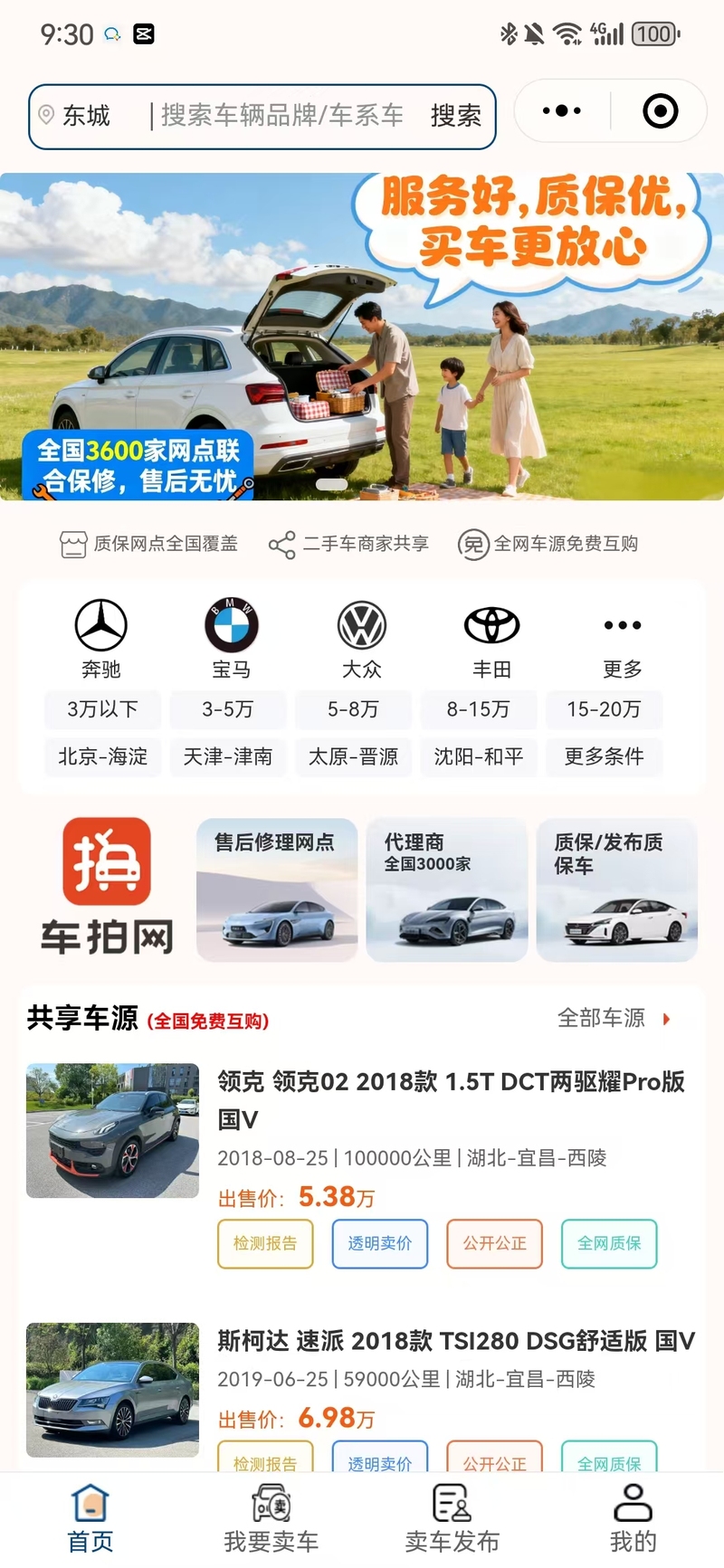724x1568 pixels.
Task: Choose the 宝马 brand
Action: click(232, 638)
